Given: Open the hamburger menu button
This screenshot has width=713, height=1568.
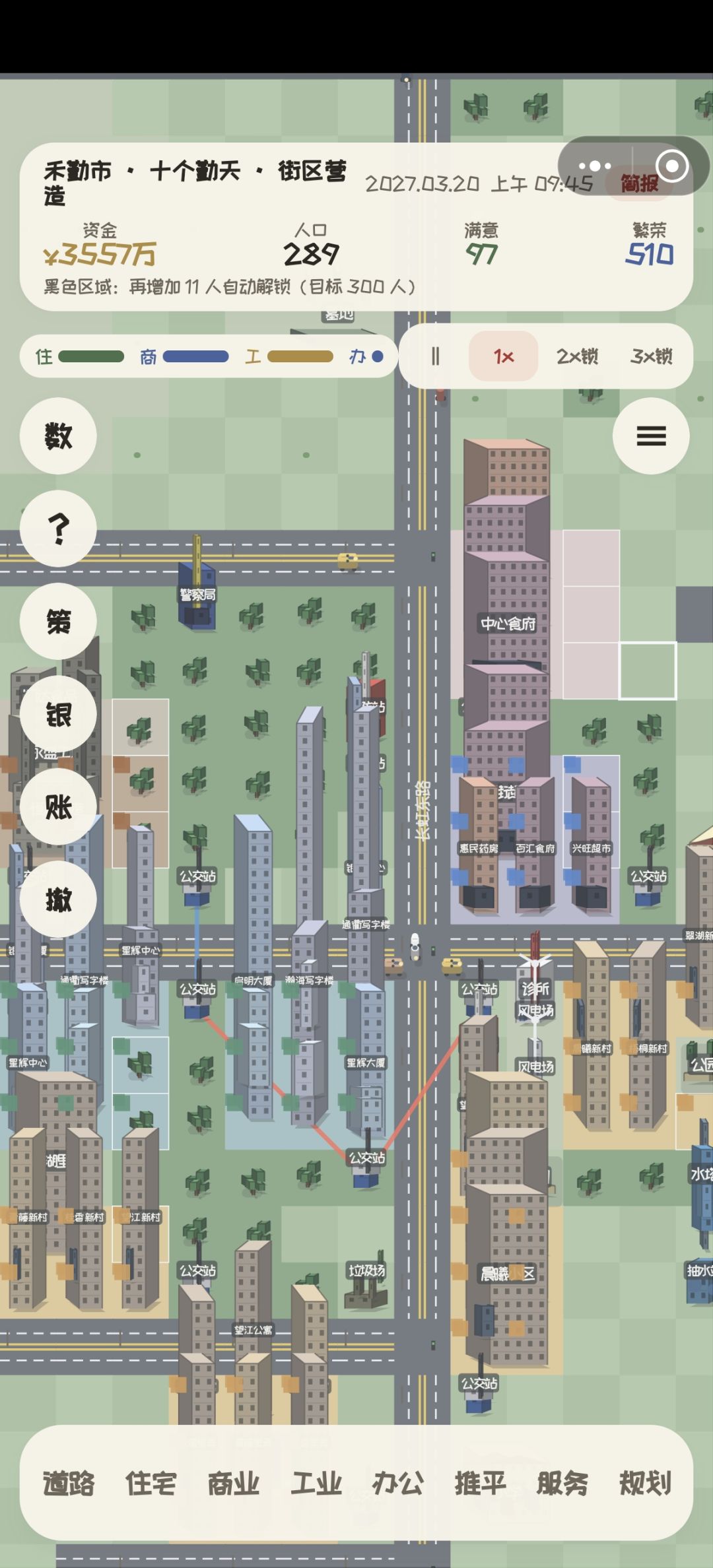Looking at the screenshot, I should (x=651, y=436).
